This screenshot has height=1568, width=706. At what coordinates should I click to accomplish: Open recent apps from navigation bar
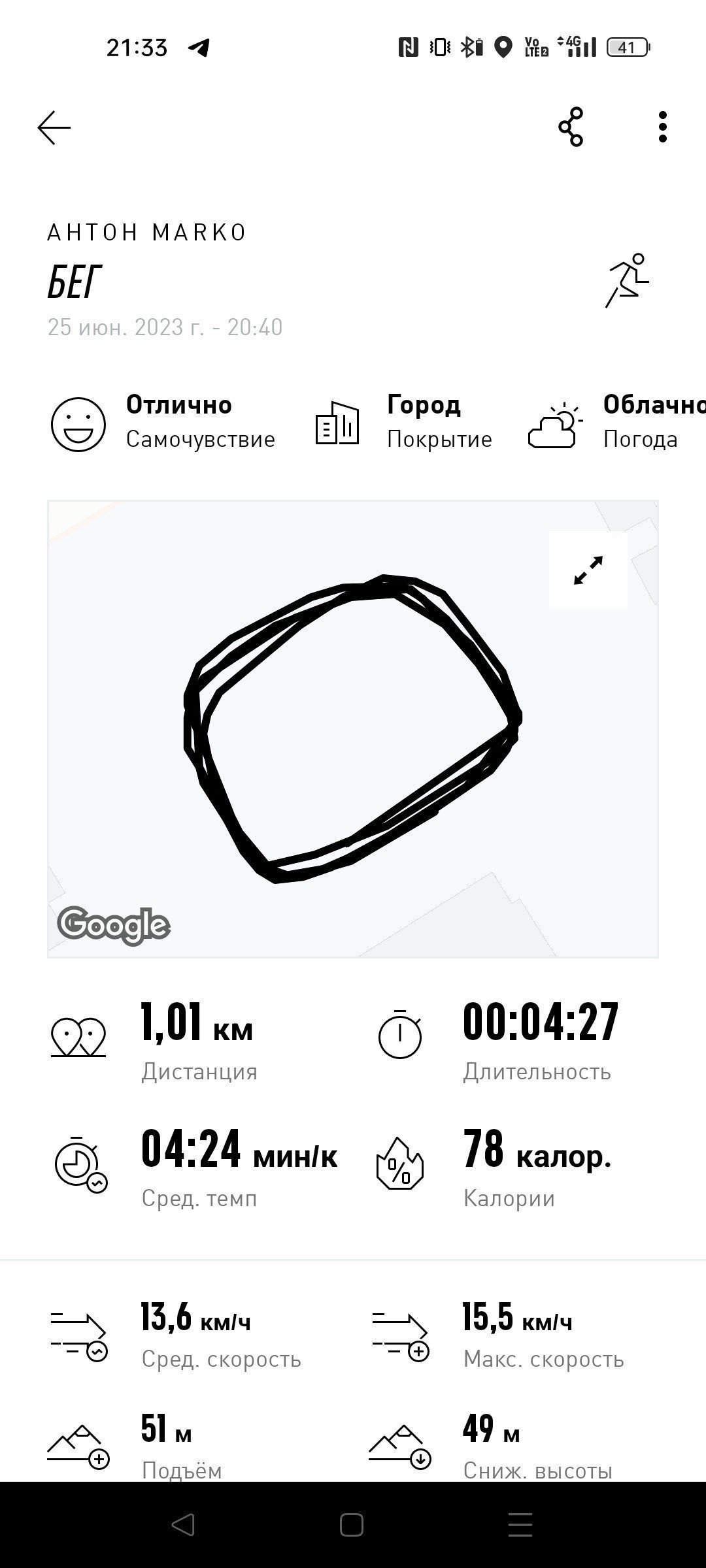coord(521,1525)
